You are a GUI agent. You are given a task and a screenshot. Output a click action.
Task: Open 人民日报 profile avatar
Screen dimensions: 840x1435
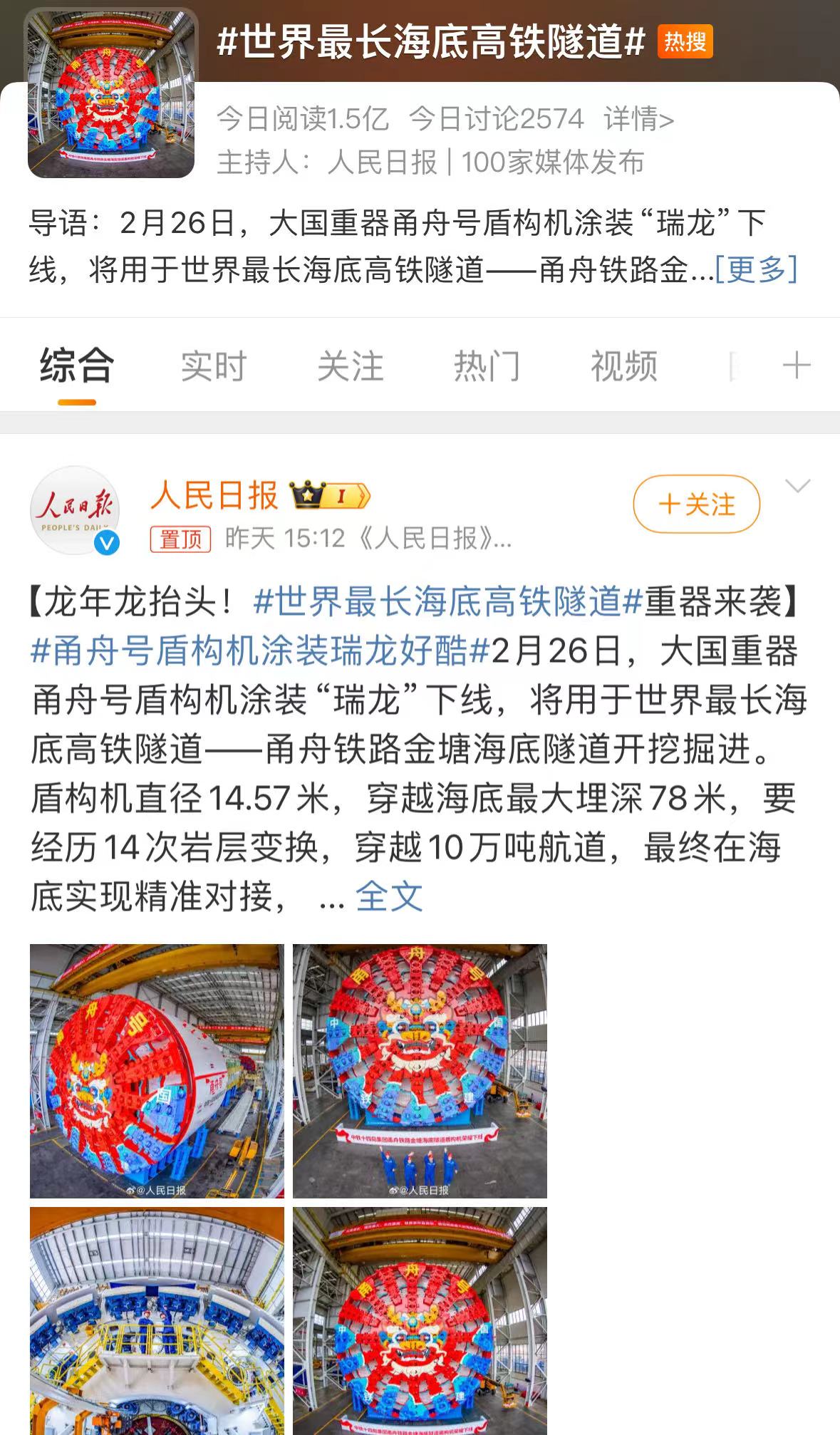[75, 510]
